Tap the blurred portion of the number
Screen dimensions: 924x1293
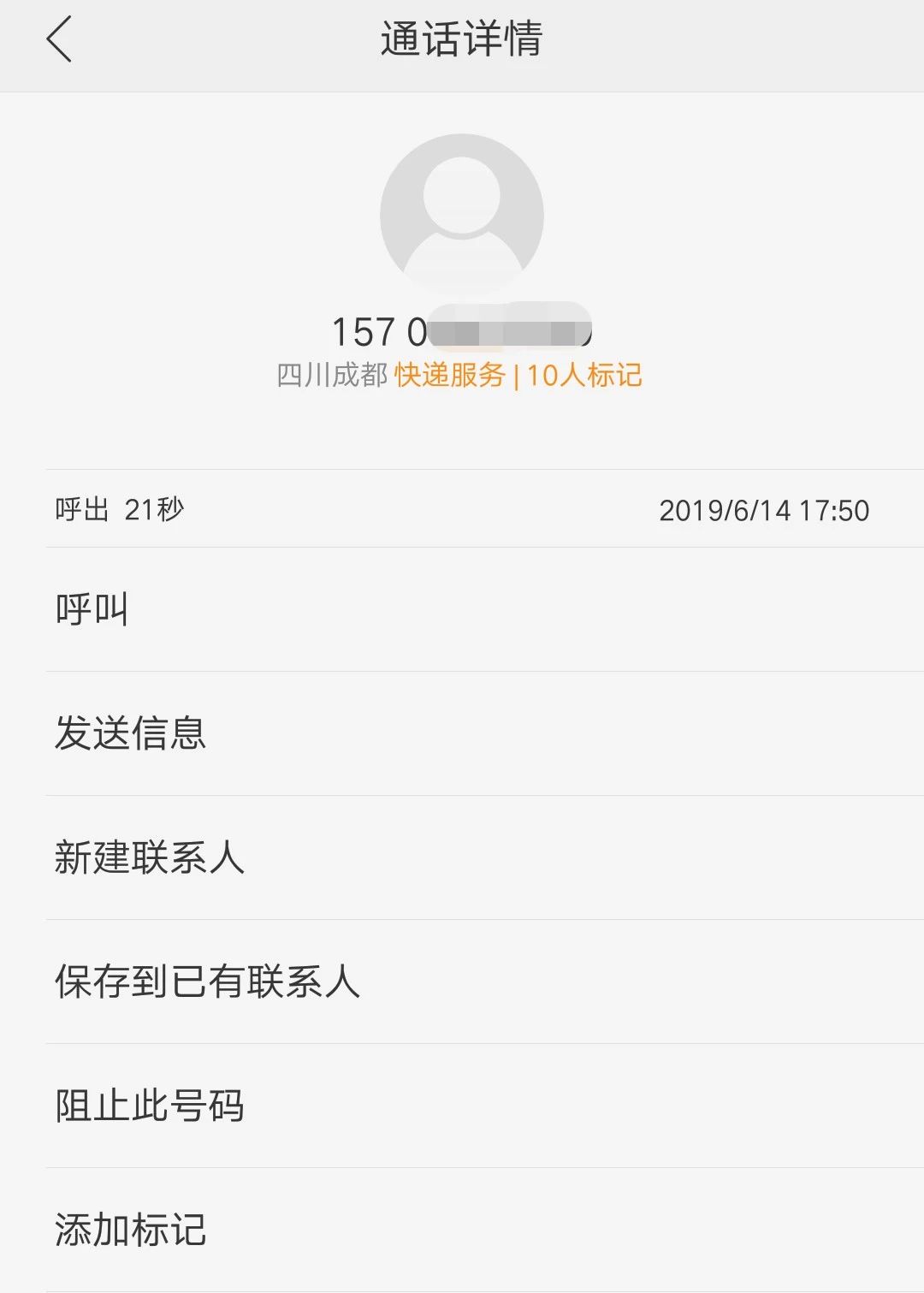point(513,328)
